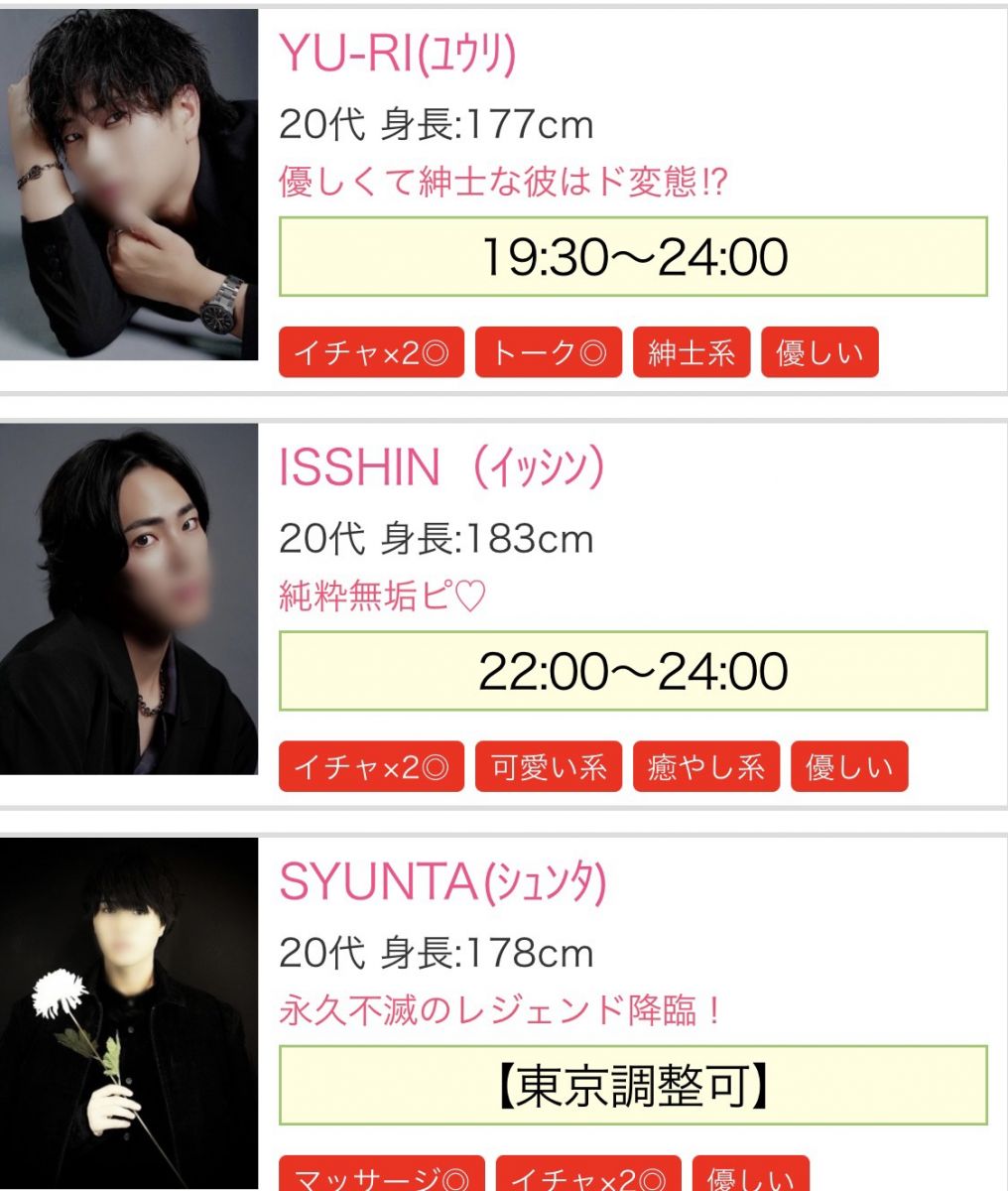Screen dimensions: 1008x1191
Task: Tap the 可愛い系 tag on ISSHIN
Action: pyautogui.click(x=549, y=767)
